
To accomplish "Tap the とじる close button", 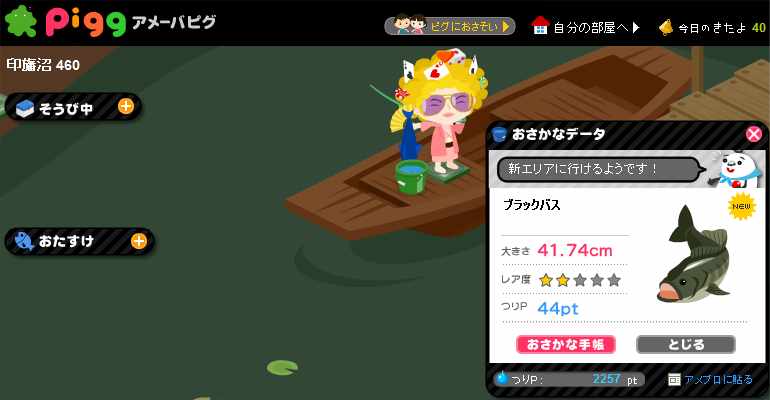I will (685, 344).
